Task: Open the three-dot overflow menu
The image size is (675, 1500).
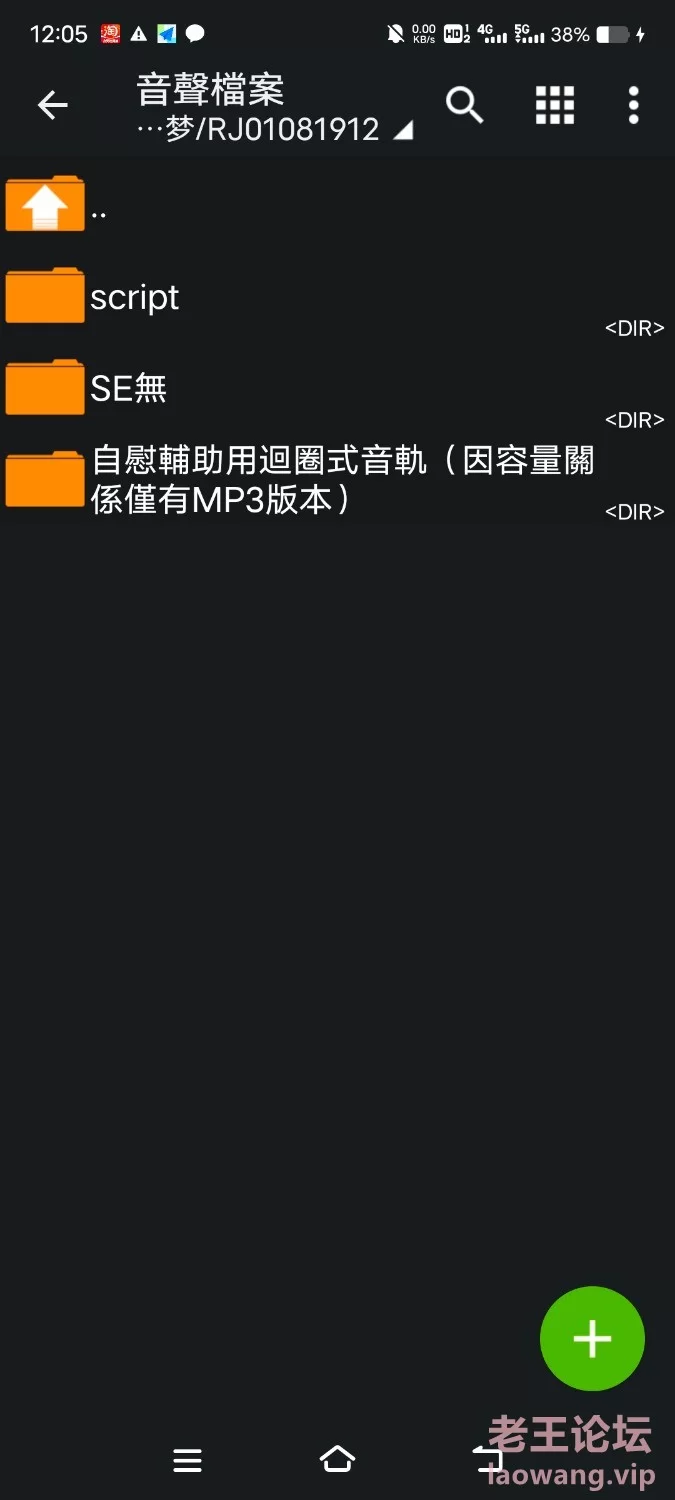Action: pos(633,105)
